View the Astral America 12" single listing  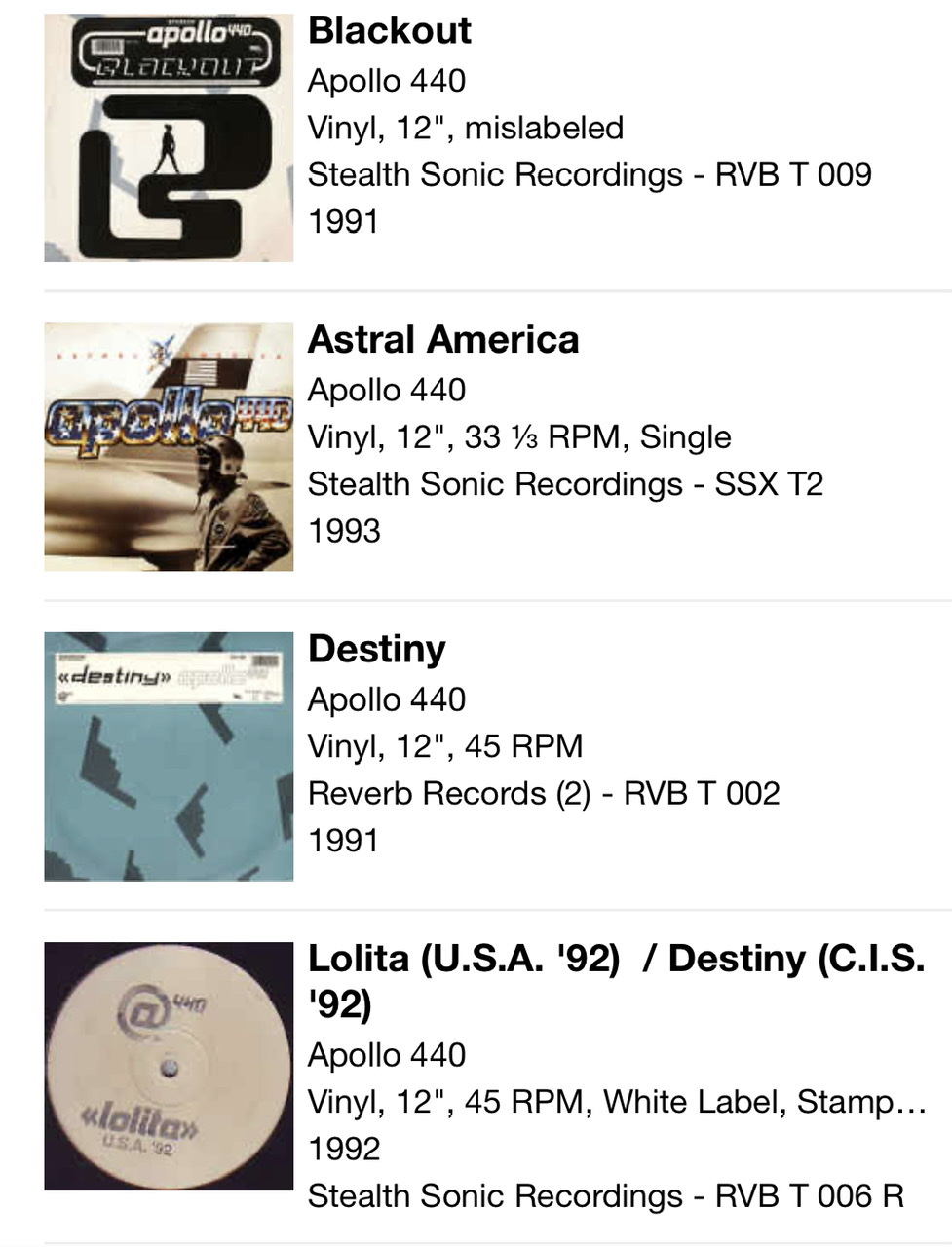tap(443, 340)
